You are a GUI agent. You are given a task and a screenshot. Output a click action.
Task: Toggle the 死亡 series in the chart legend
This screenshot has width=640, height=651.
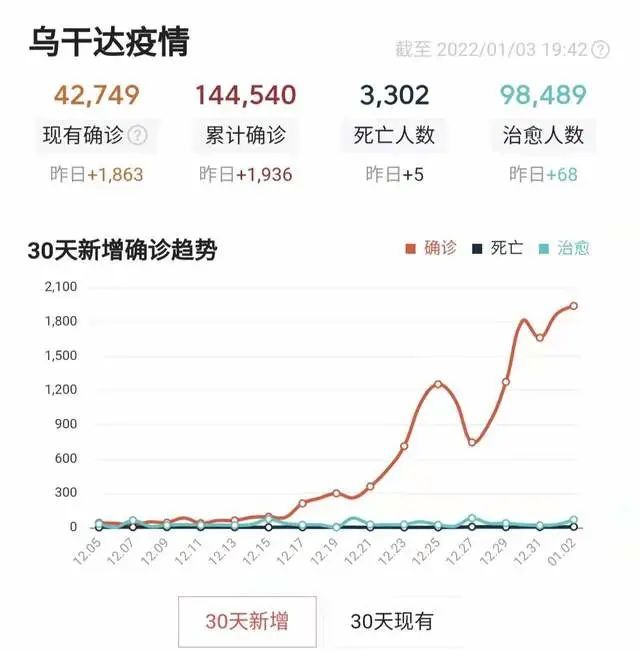click(x=498, y=248)
